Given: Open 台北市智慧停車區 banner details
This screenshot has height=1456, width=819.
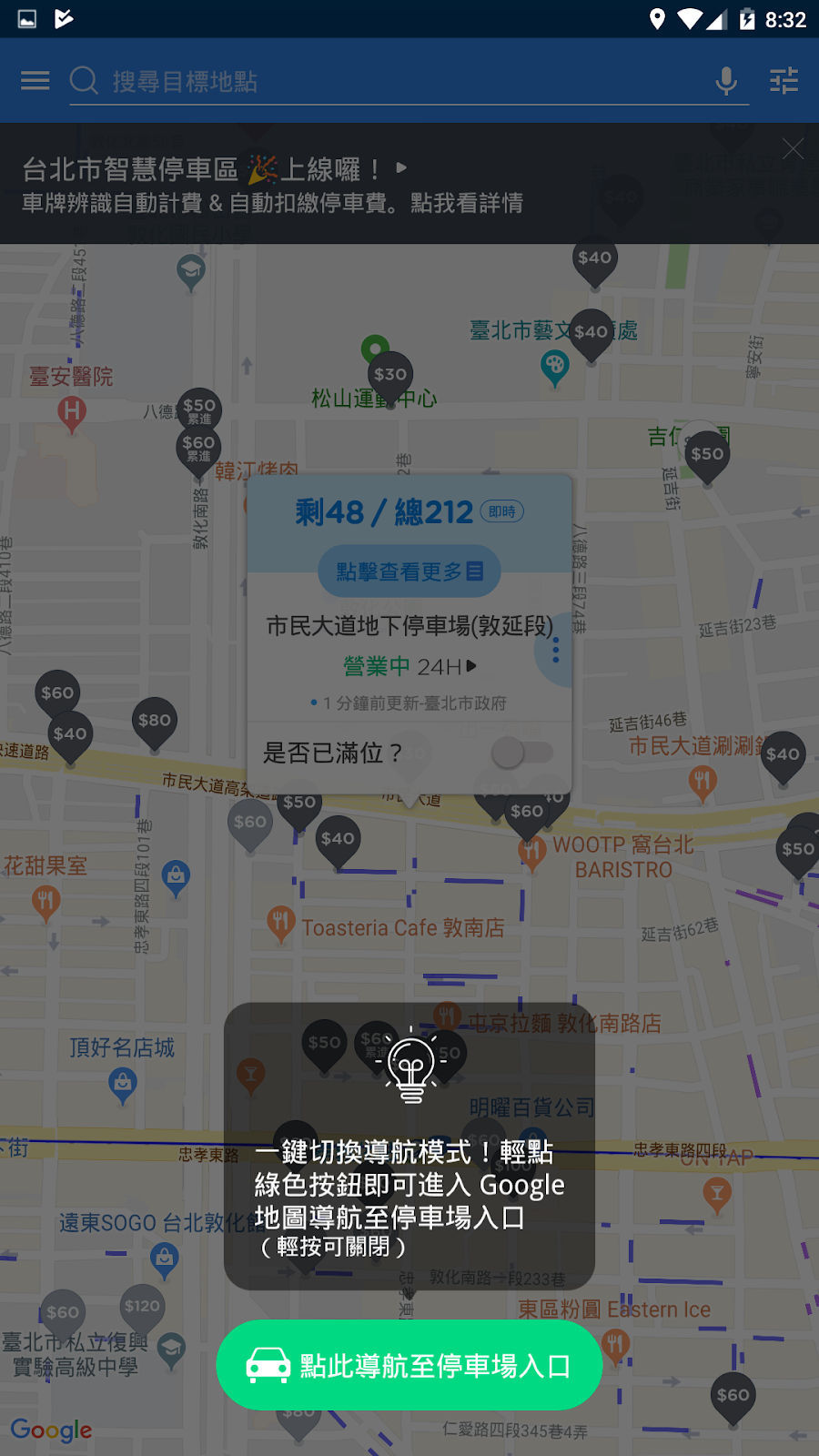Looking at the screenshot, I should [x=273, y=185].
